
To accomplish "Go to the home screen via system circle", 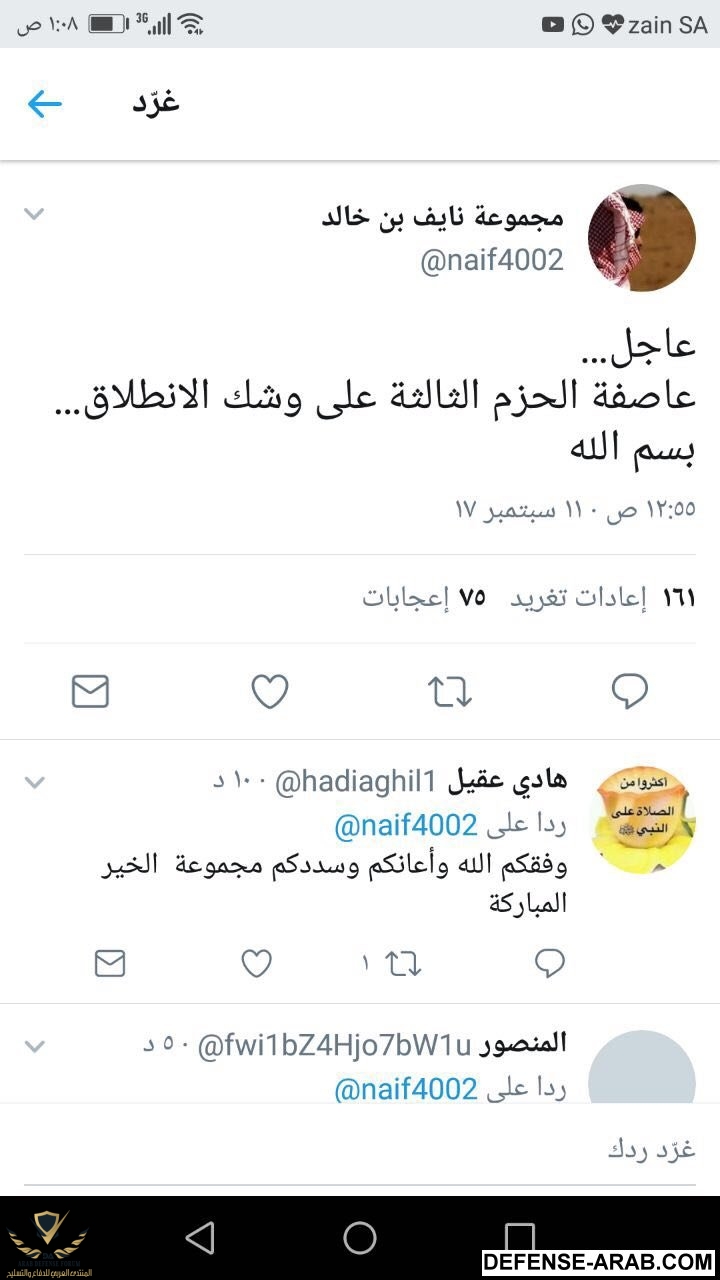I will click(360, 1238).
